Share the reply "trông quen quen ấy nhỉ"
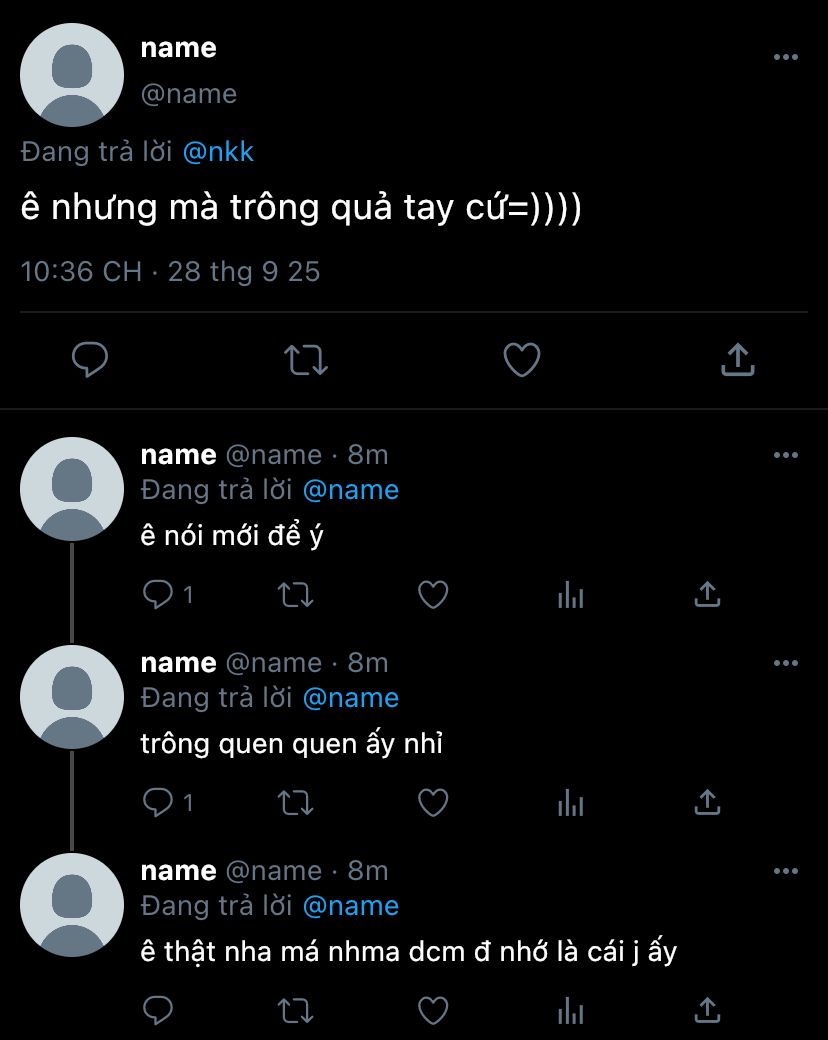The image size is (828, 1040). coord(707,803)
